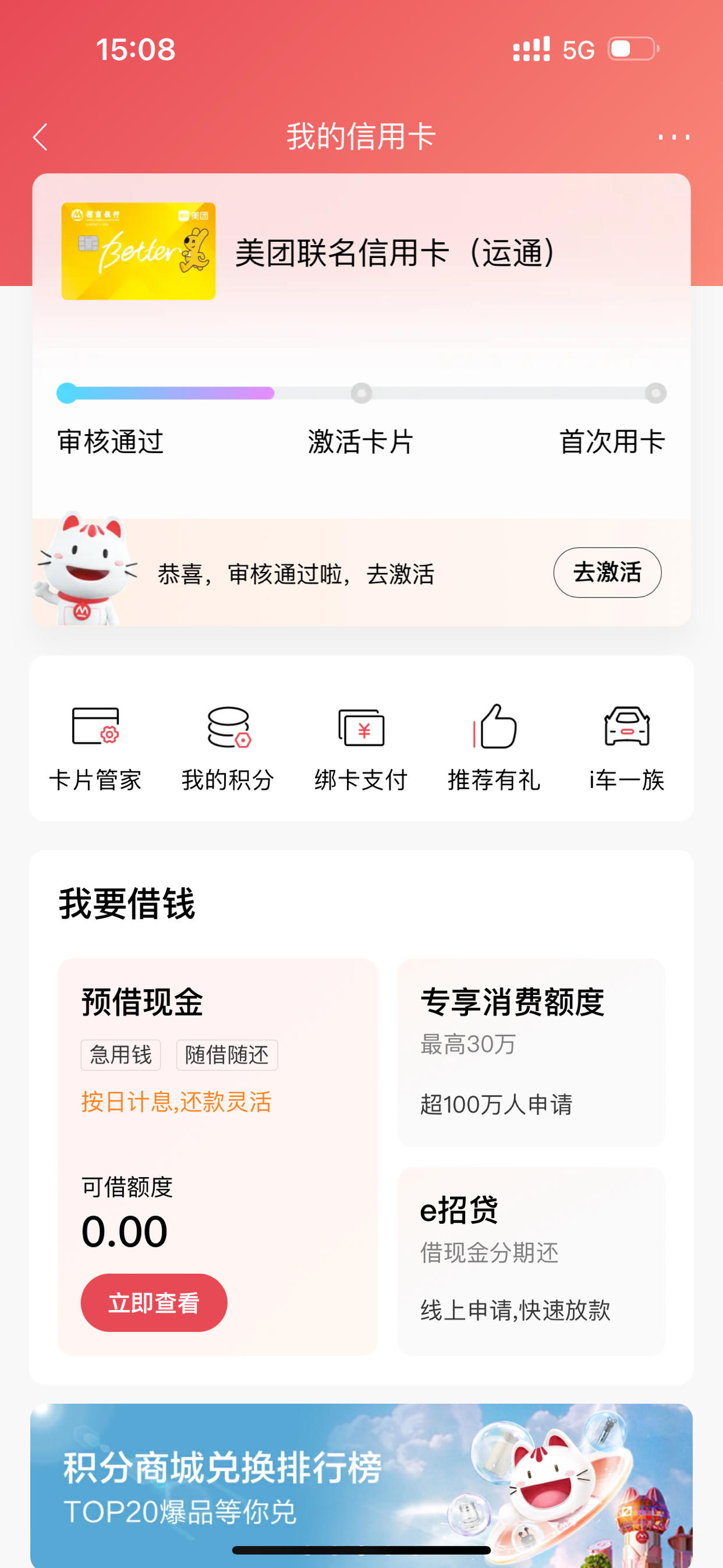Tap the back arrow to leave 我的信用卡
The width and height of the screenshot is (723, 1568).
pos(40,137)
